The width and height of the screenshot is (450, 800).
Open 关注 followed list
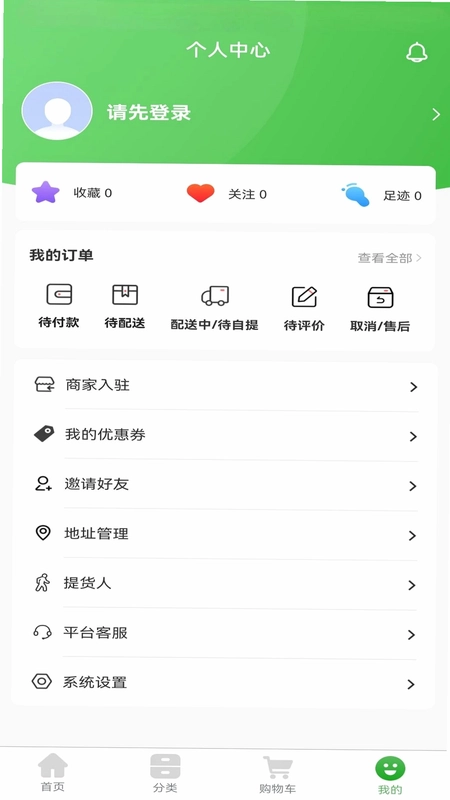click(x=227, y=194)
